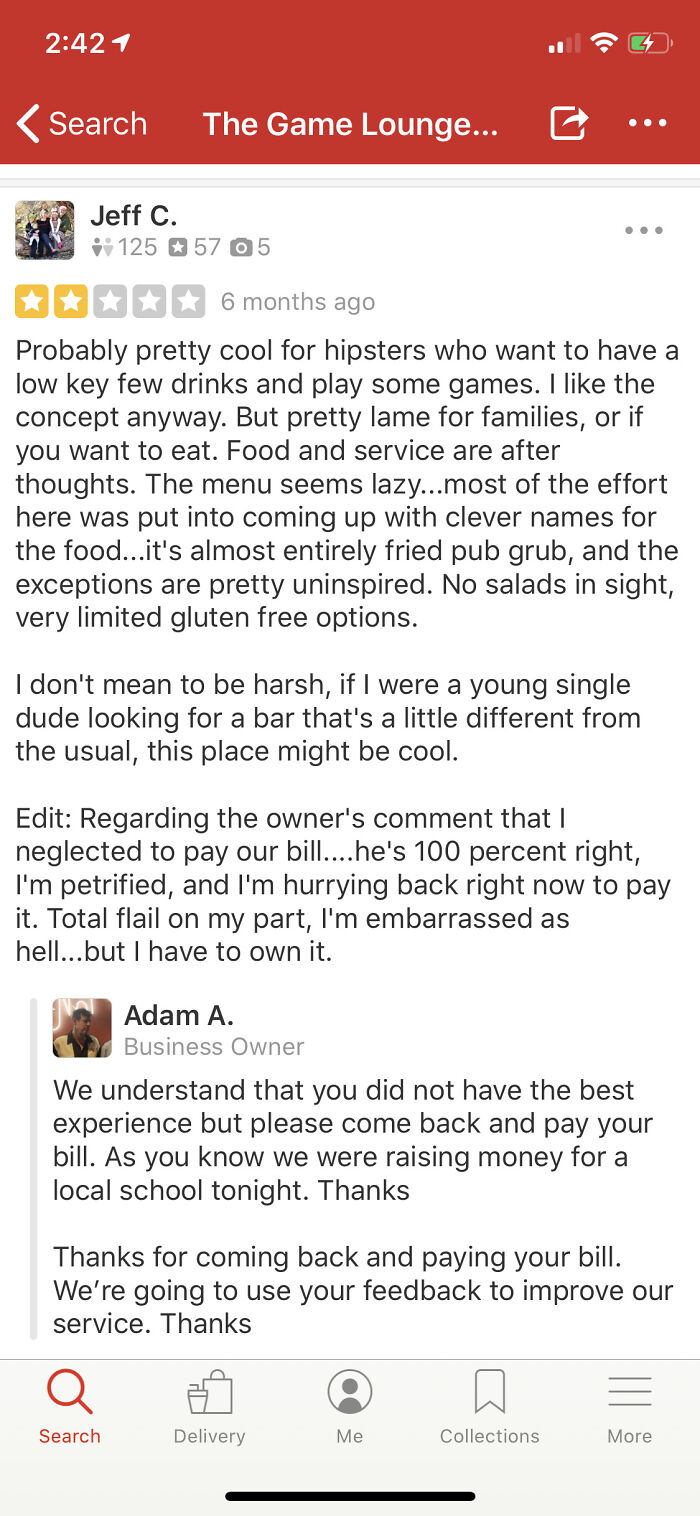View business owner Adam A.'s profile picture
This screenshot has width=700, height=1516.
coord(82,1028)
